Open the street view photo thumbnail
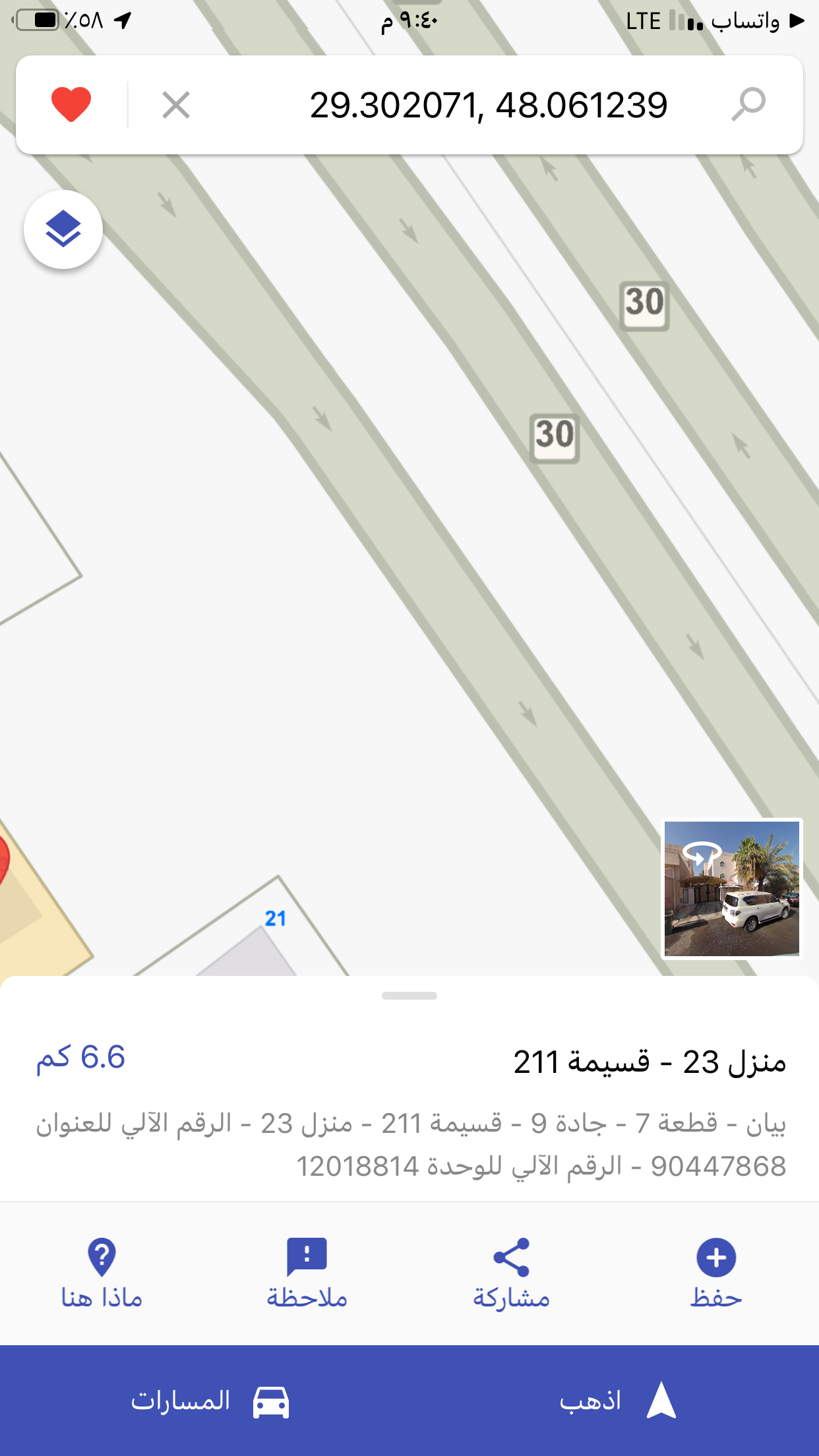The width and height of the screenshot is (819, 1456). pyautogui.click(x=731, y=888)
